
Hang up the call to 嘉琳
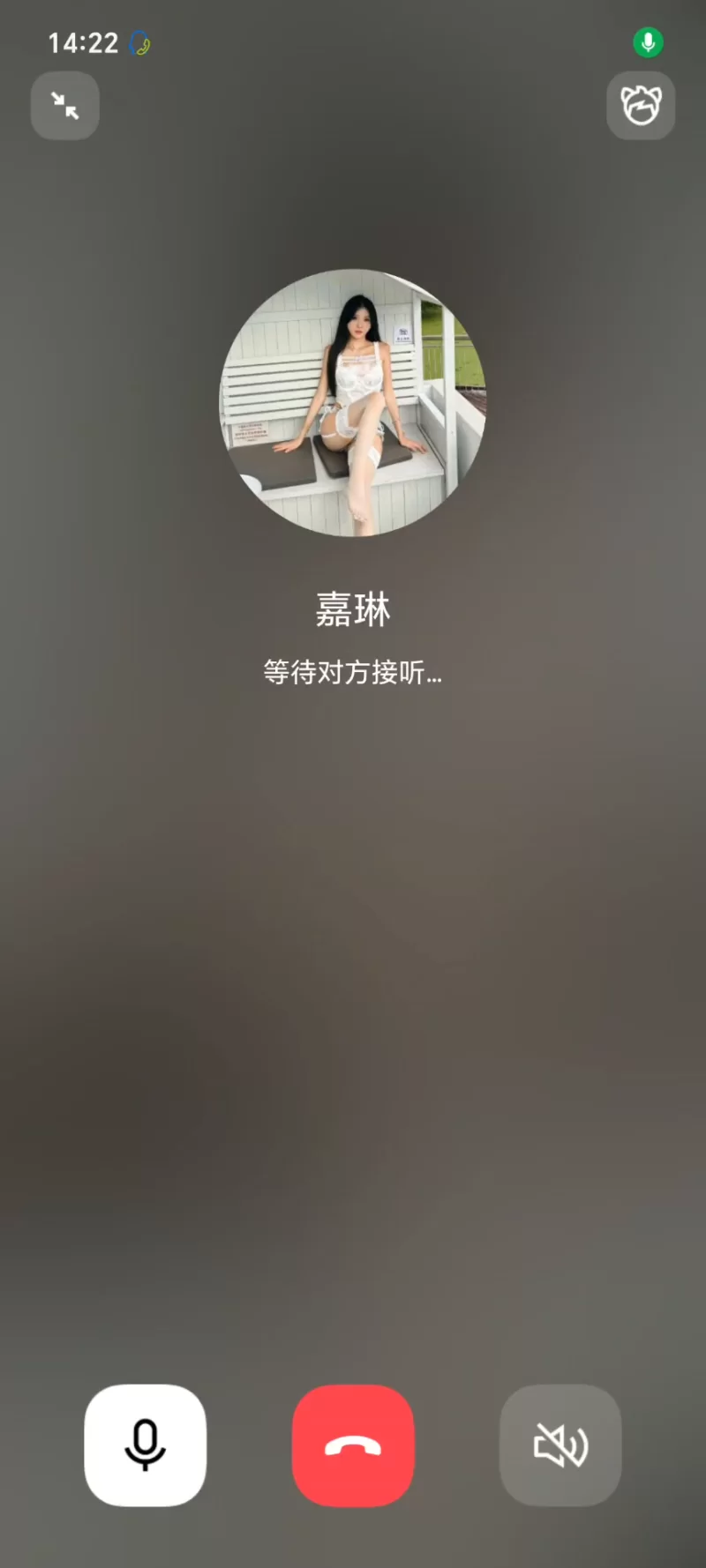(353, 1445)
